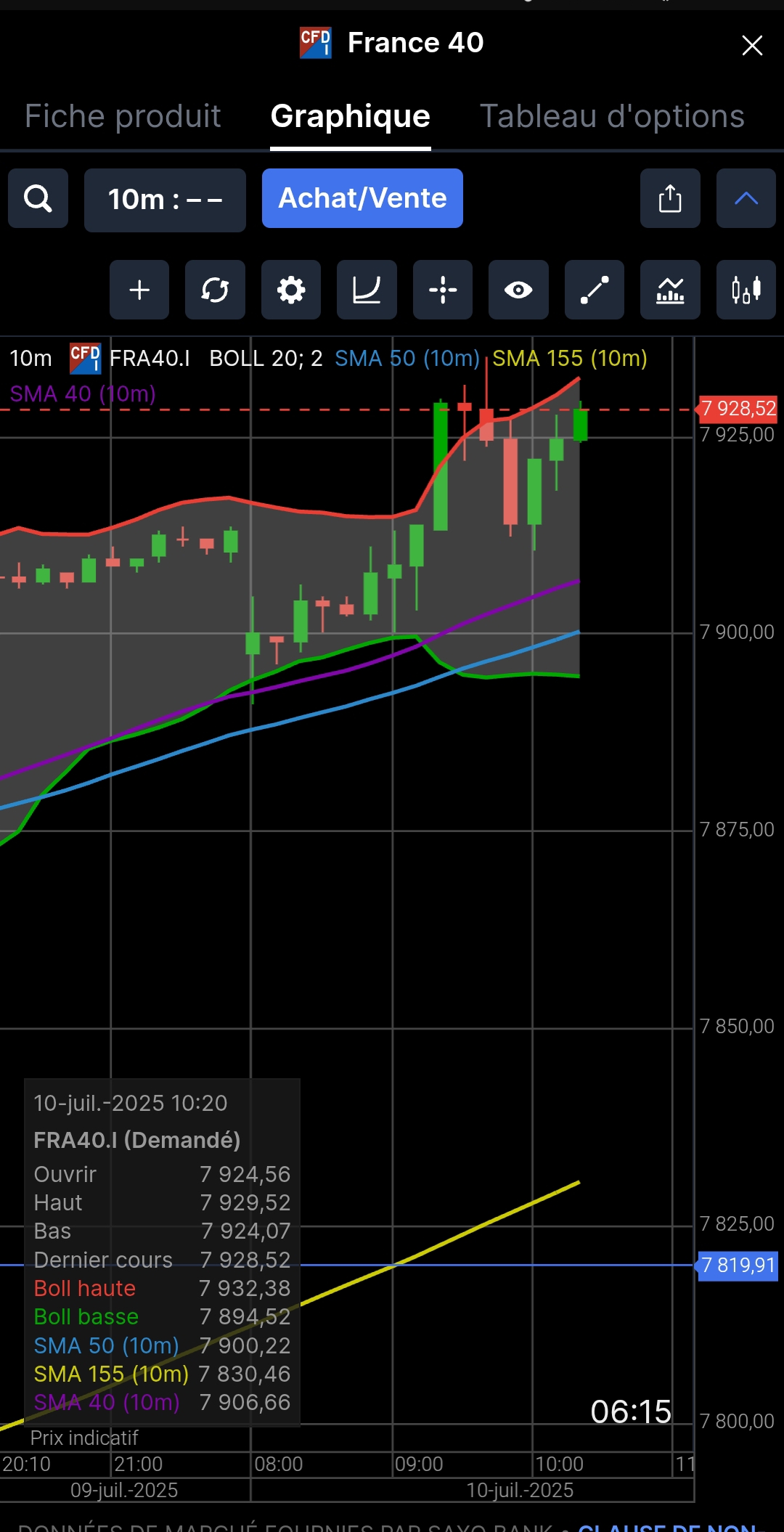Collapse the chart toolbar with the chevron
The height and width of the screenshot is (1532, 784).
[746, 198]
